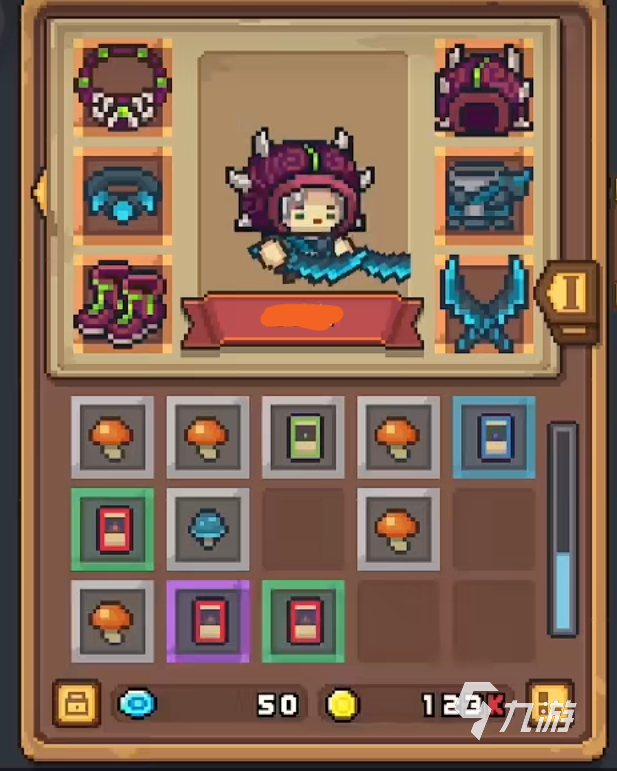617x771 pixels.
Task: Switch to the page I side tab
Action: [x=571, y=295]
